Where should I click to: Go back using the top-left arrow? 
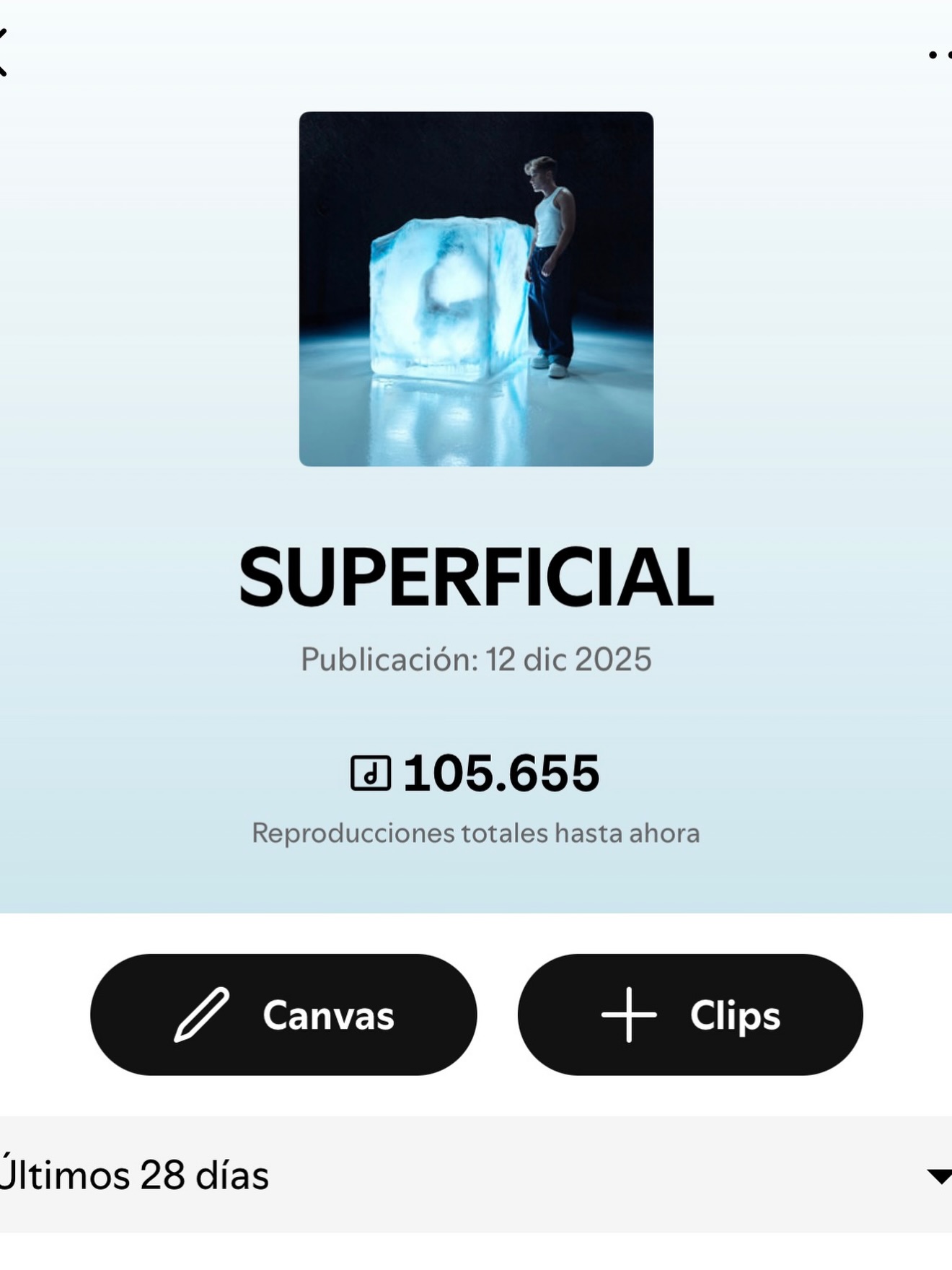[x=4, y=52]
